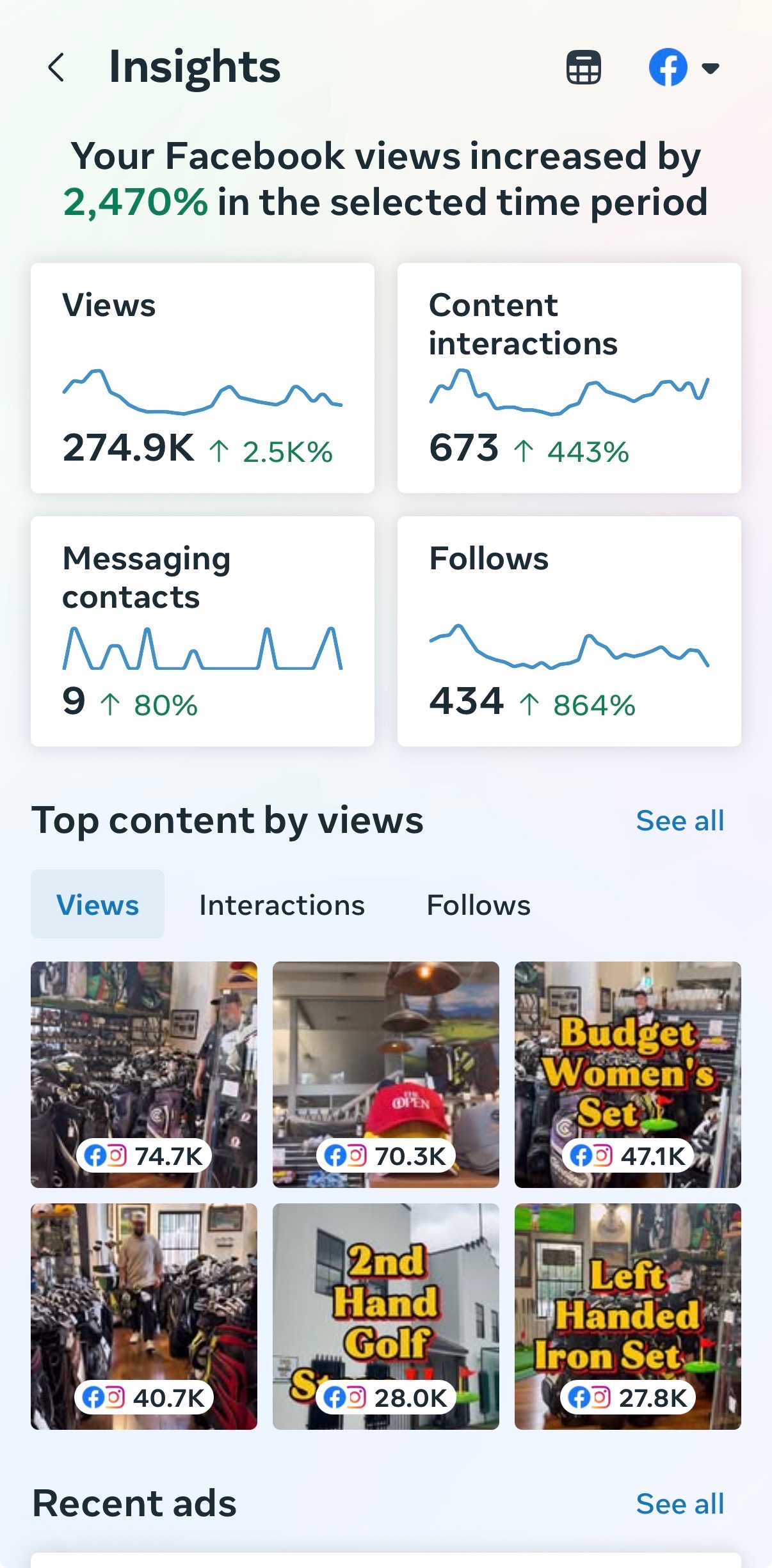Open the post with 74.7K views
This screenshot has width=772, height=1568.
144,1074
